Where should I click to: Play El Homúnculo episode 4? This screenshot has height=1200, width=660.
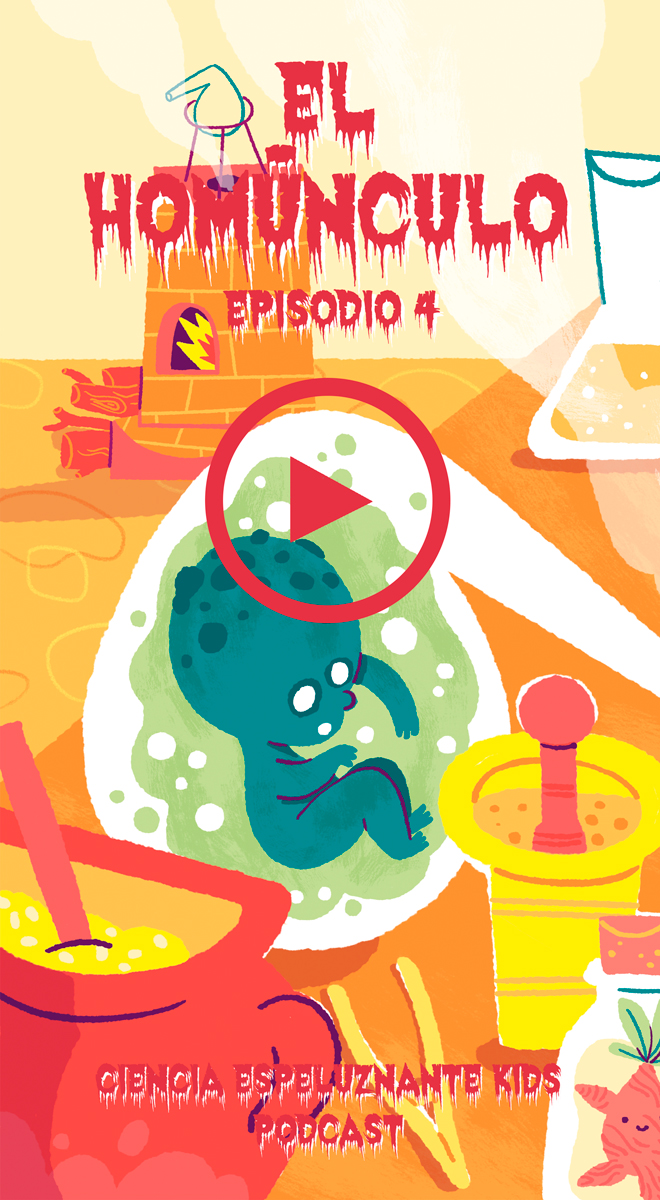[x=328, y=499]
